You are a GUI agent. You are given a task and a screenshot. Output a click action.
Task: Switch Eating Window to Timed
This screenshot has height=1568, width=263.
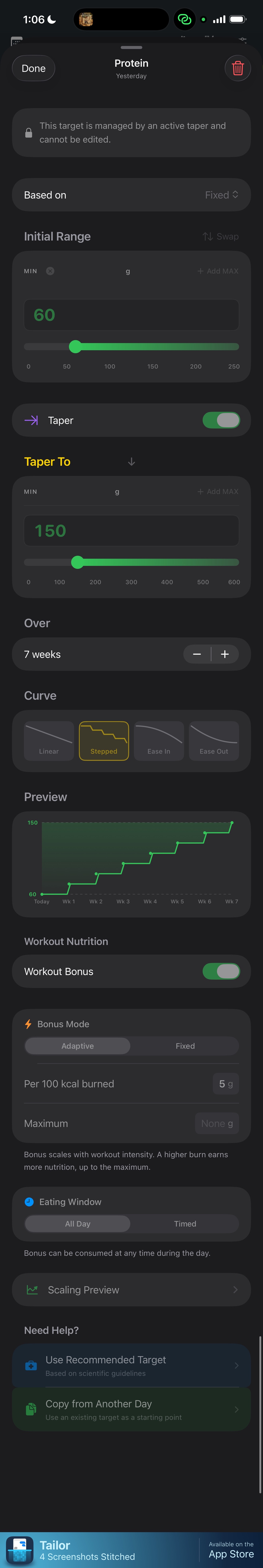click(x=185, y=1224)
